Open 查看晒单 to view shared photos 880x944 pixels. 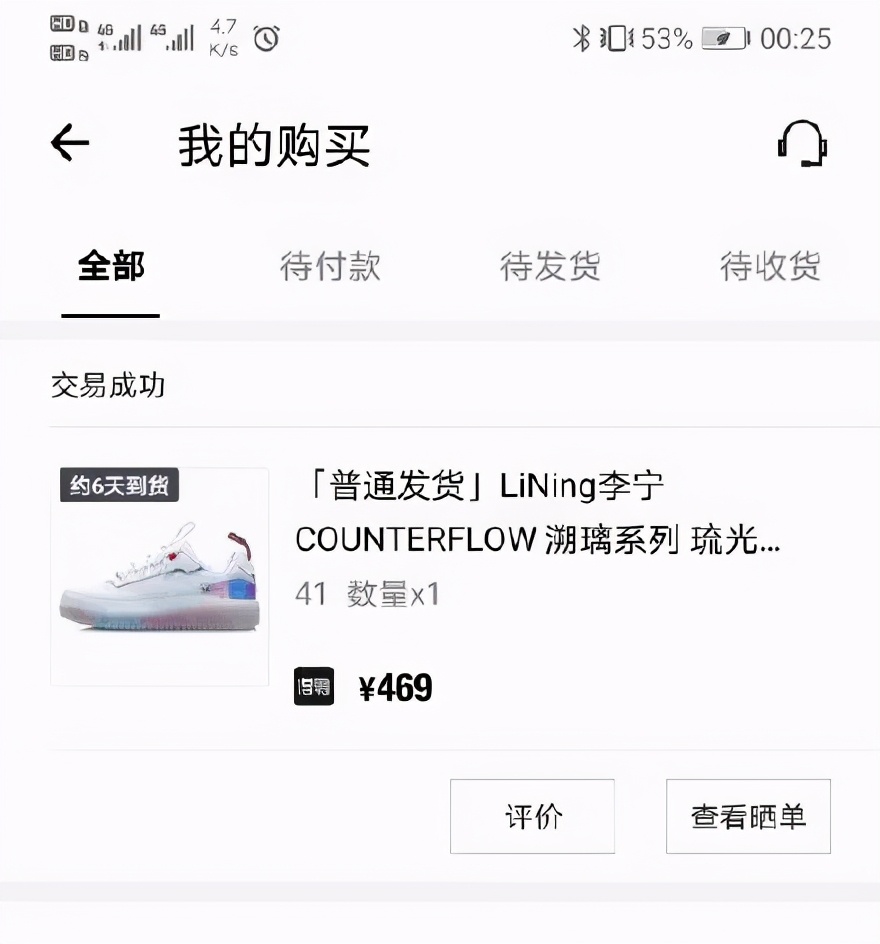(x=748, y=816)
